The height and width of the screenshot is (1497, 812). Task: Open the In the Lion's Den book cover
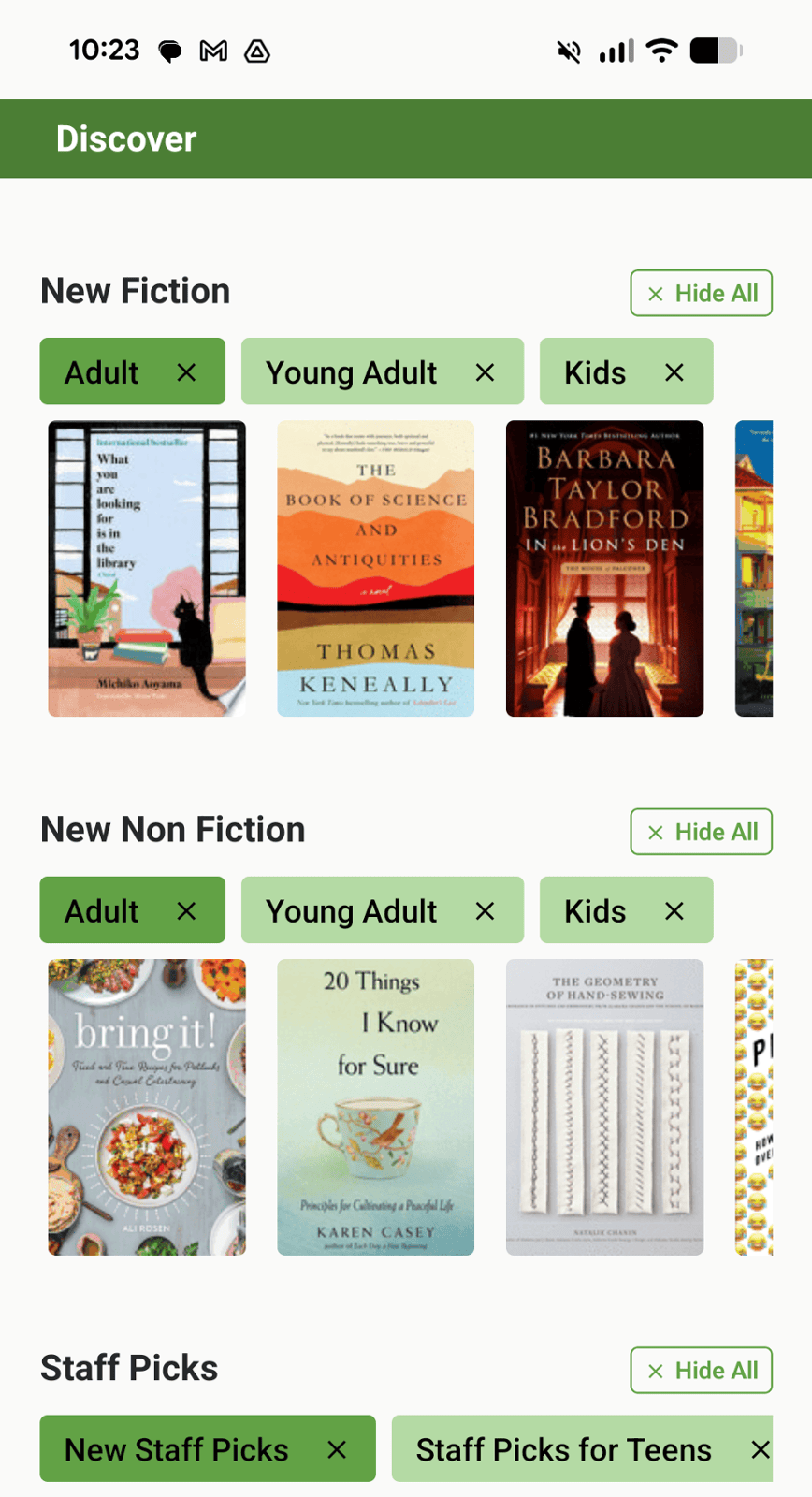pyautogui.click(x=604, y=568)
